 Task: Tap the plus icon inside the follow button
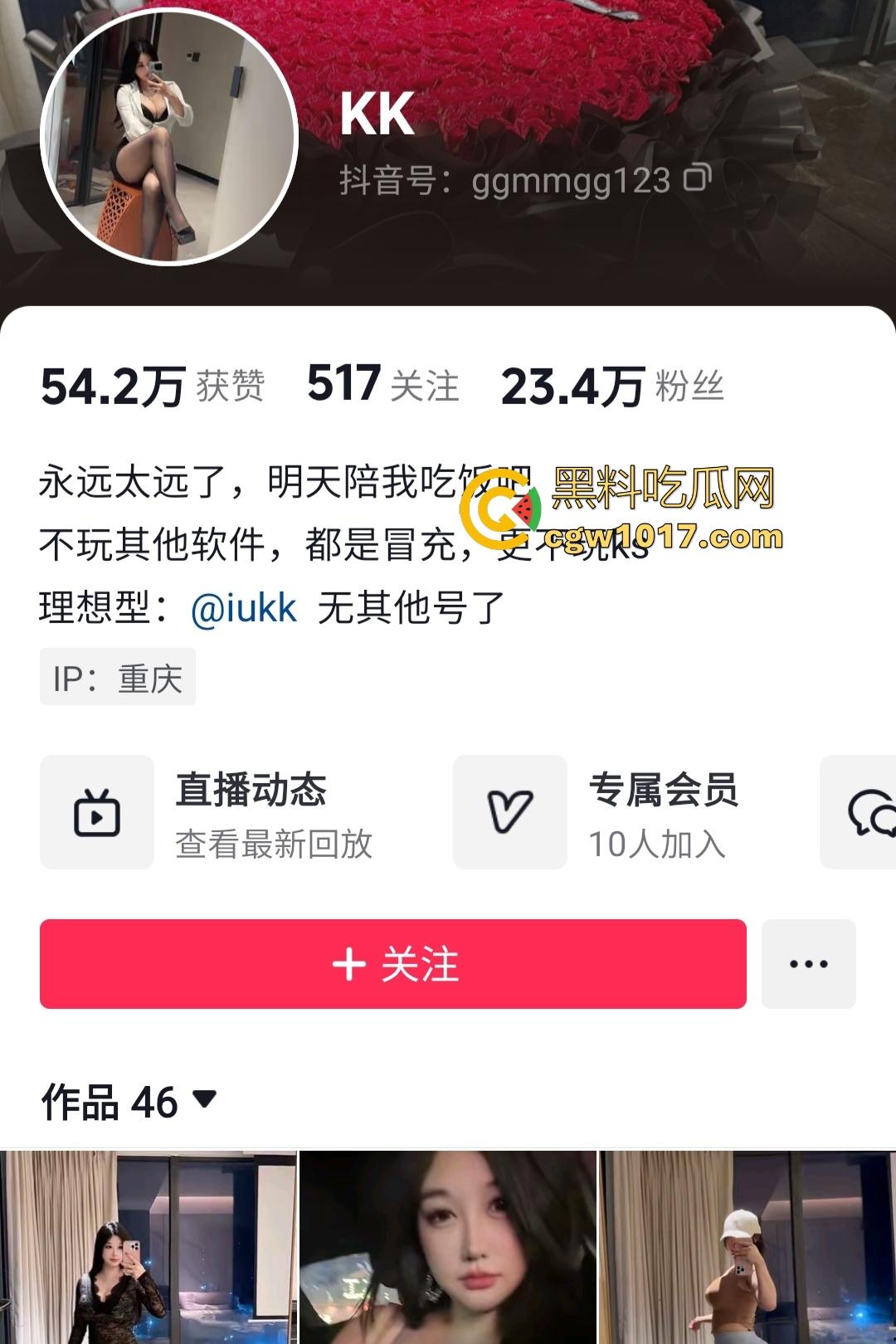click(349, 965)
